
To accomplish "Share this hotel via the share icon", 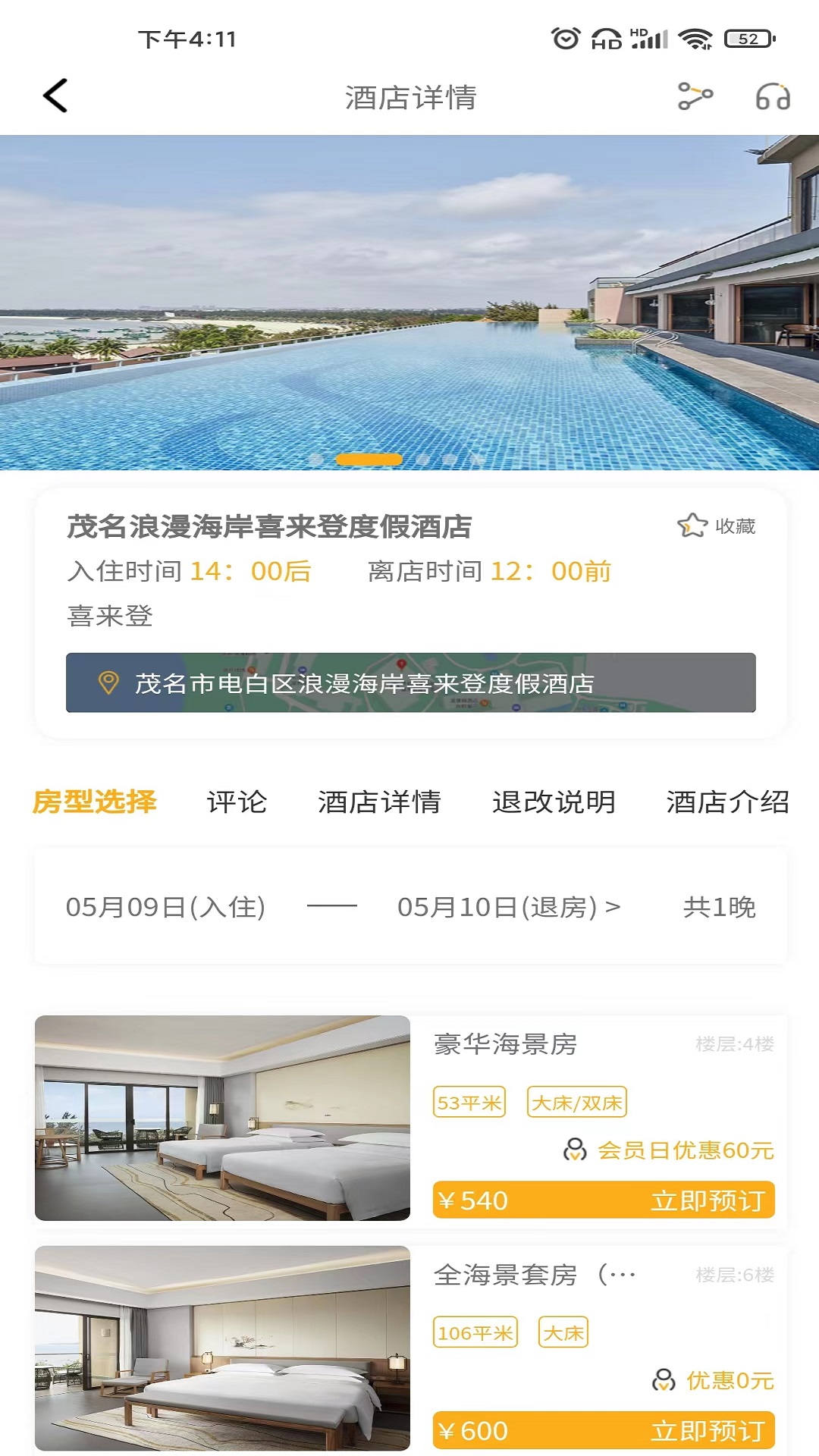I will [695, 96].
